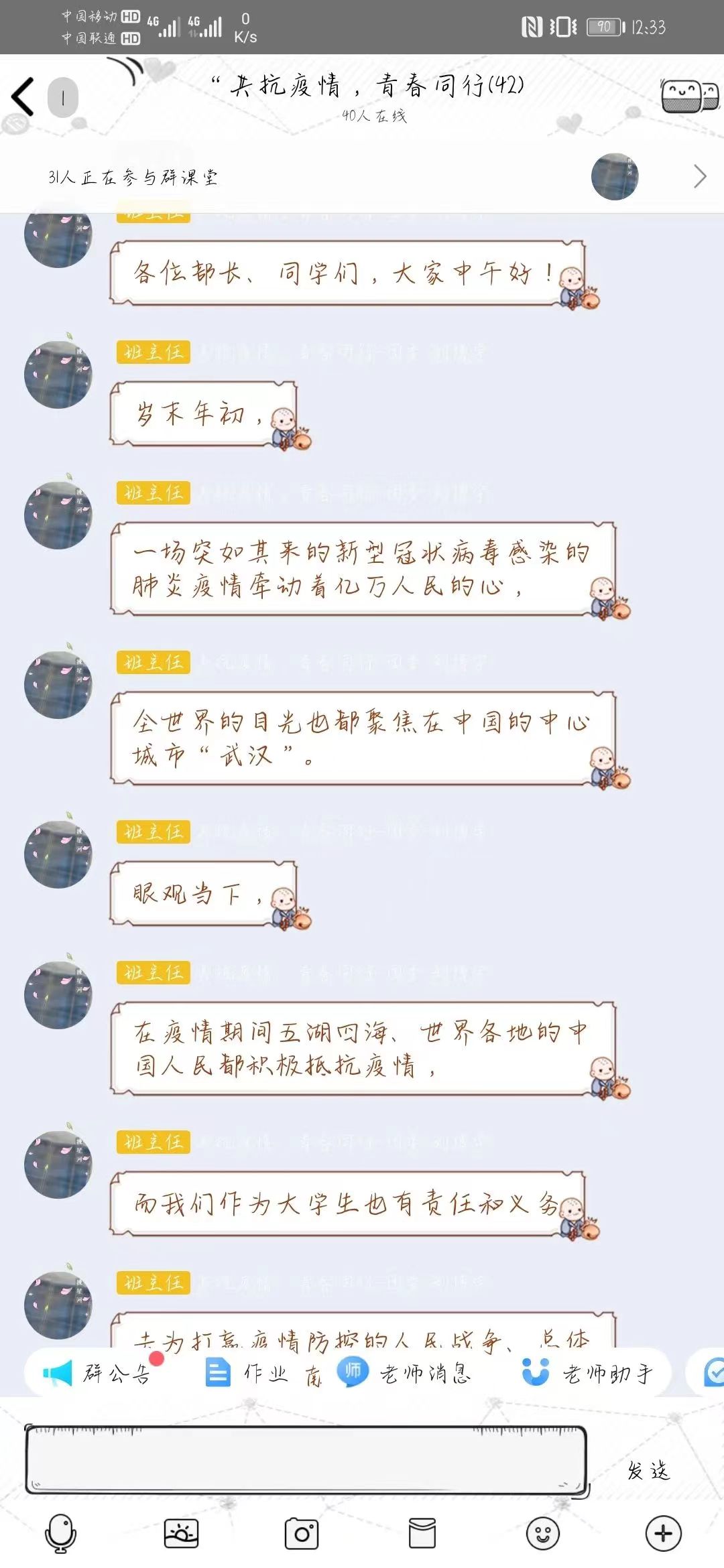Open the plus menu for more options
724x1568 pixels.
point(663,1533)
